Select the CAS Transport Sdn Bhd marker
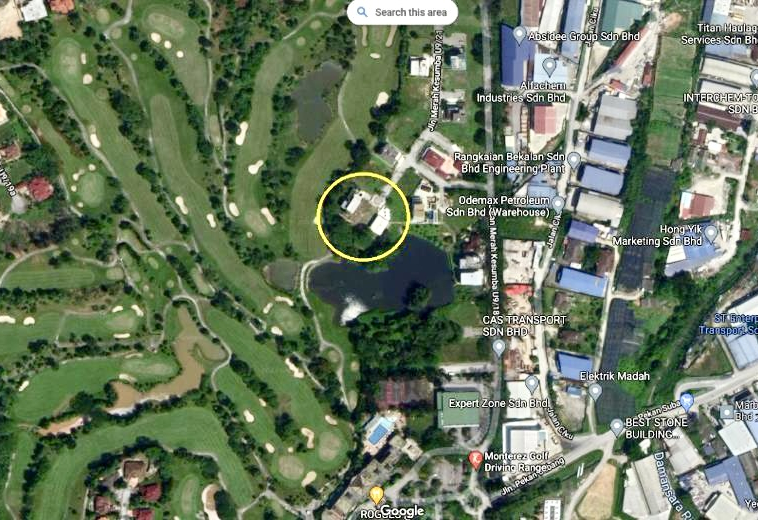Image resolution: width=758 pixels, height=520 pixels. click(498, 347)
